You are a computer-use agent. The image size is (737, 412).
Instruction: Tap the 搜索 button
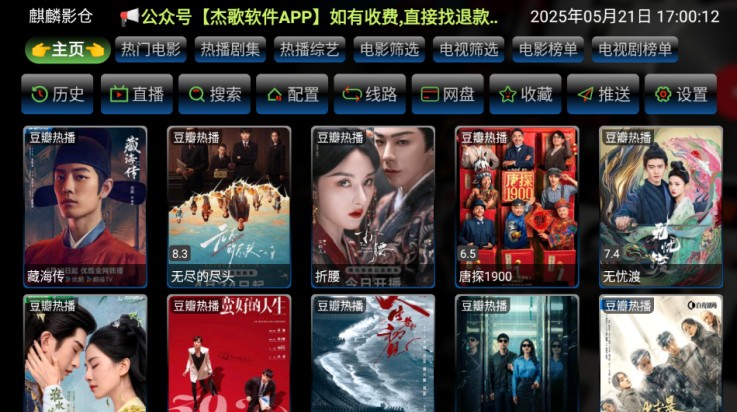click(214, 94)
